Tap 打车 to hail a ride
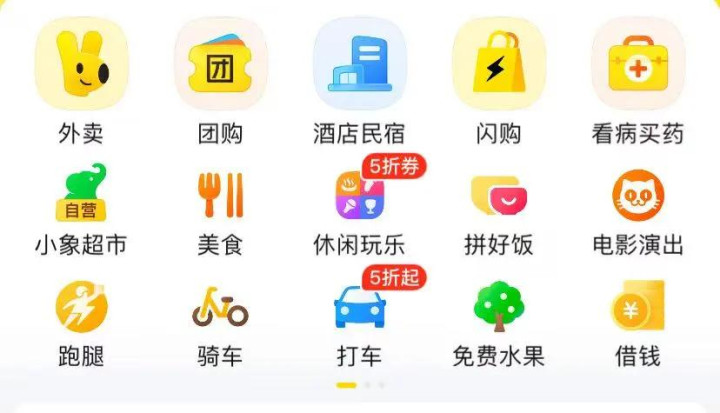Viewport: 720px width, 413px height. click(359, 308)
